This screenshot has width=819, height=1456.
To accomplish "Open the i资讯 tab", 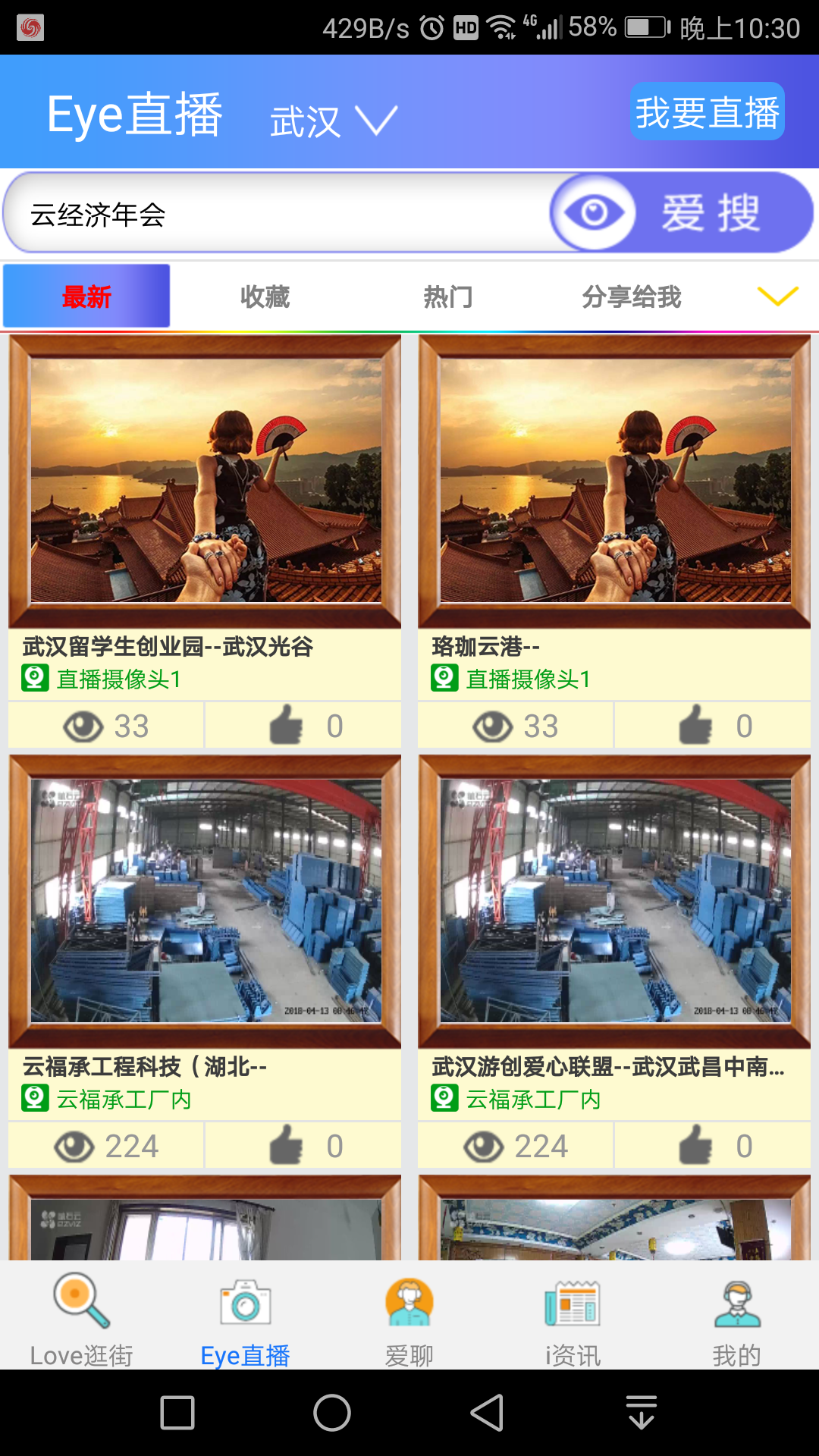I will coord(573,1319).
